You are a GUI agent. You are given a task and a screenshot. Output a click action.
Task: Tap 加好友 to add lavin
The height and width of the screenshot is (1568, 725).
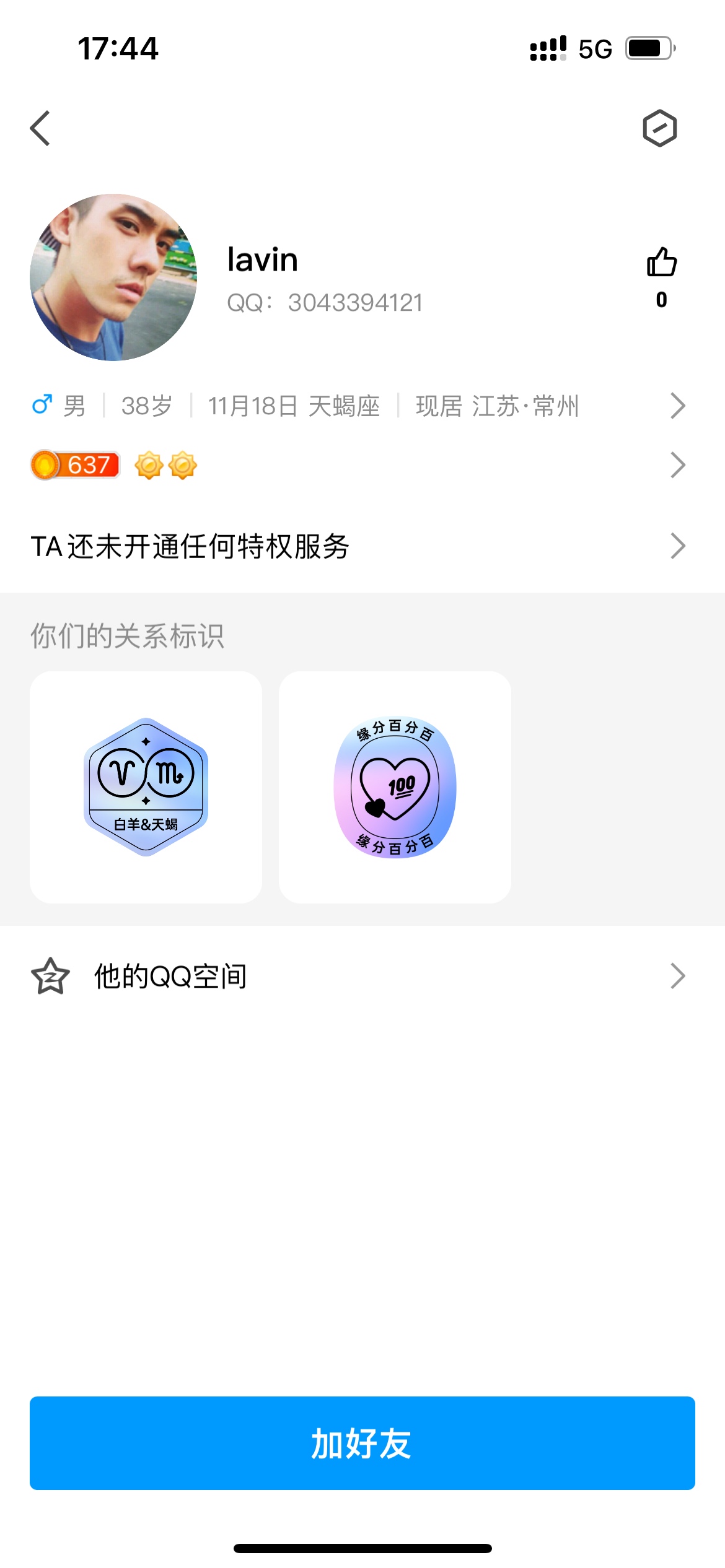362,1443
